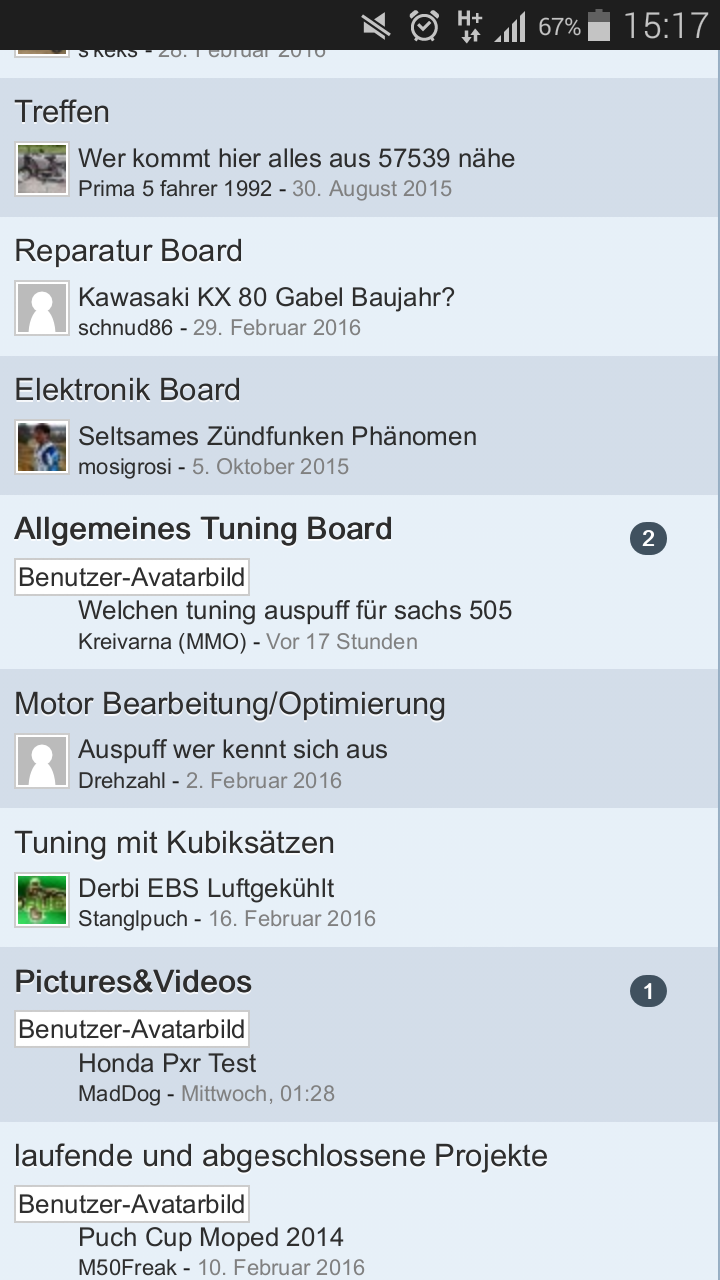Open thread 'Puch Cup Moped 2014'
This screenshot has width=720, height=1280.
click(211, 1237)
